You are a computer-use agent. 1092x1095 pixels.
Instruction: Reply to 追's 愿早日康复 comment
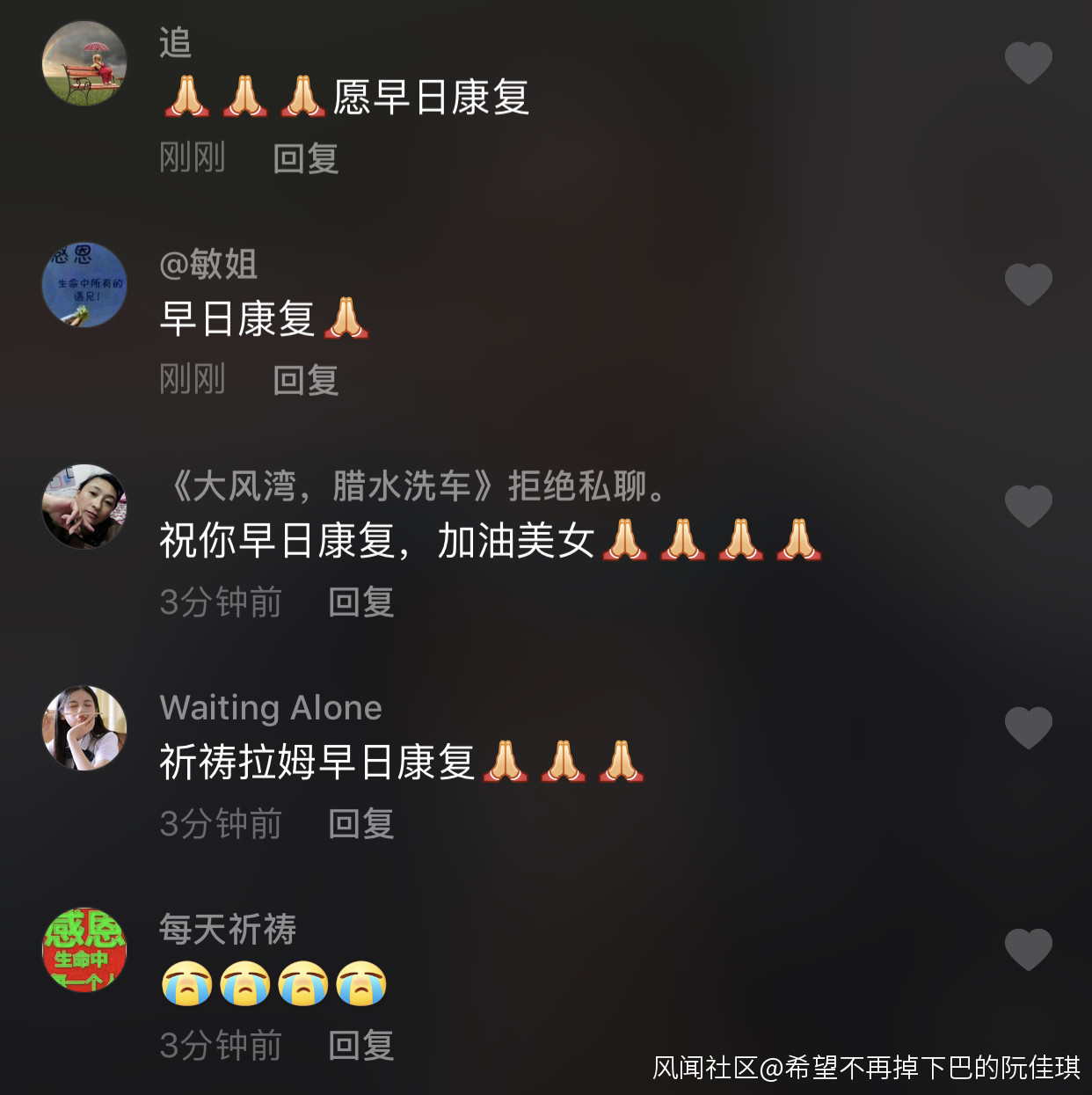pos(305,159)
